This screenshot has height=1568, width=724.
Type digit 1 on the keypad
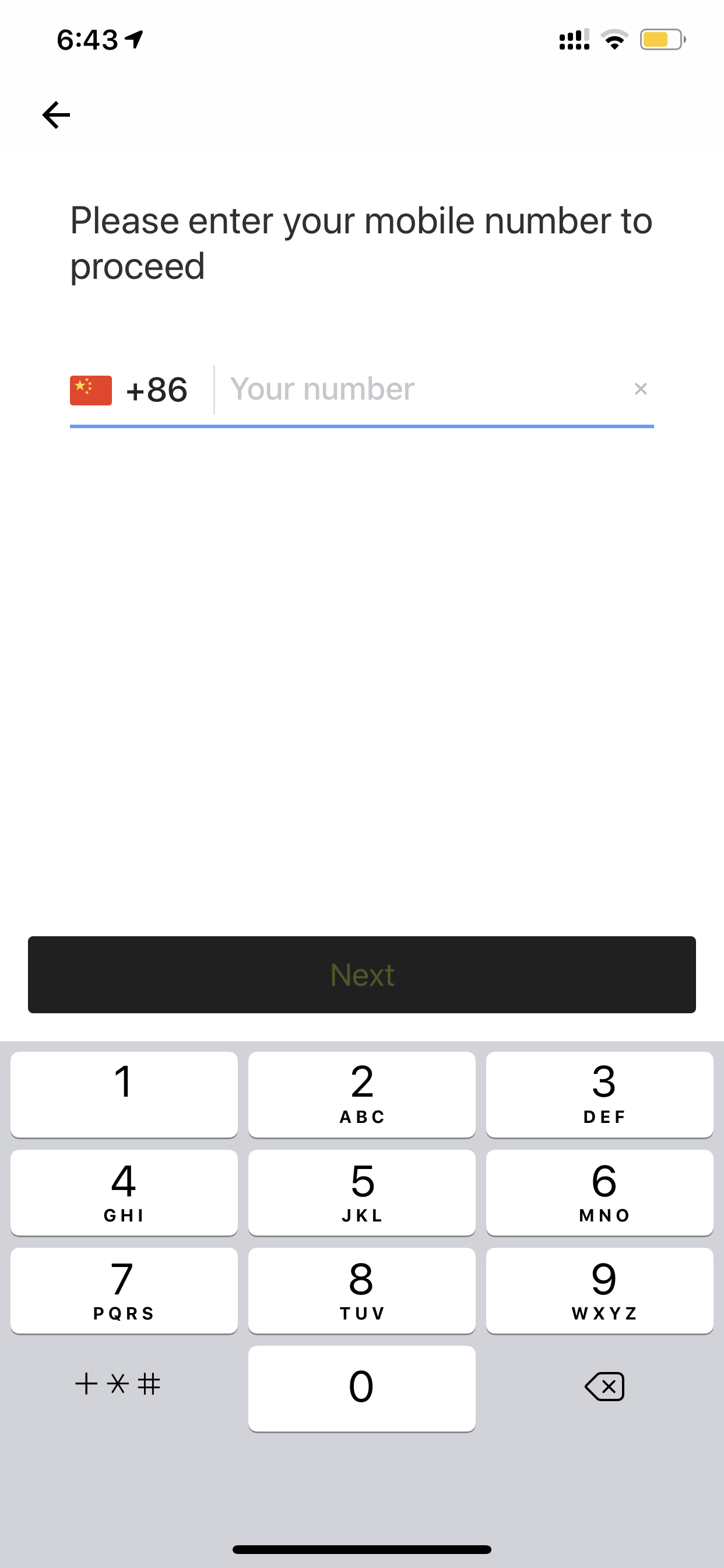point(124,1094)
